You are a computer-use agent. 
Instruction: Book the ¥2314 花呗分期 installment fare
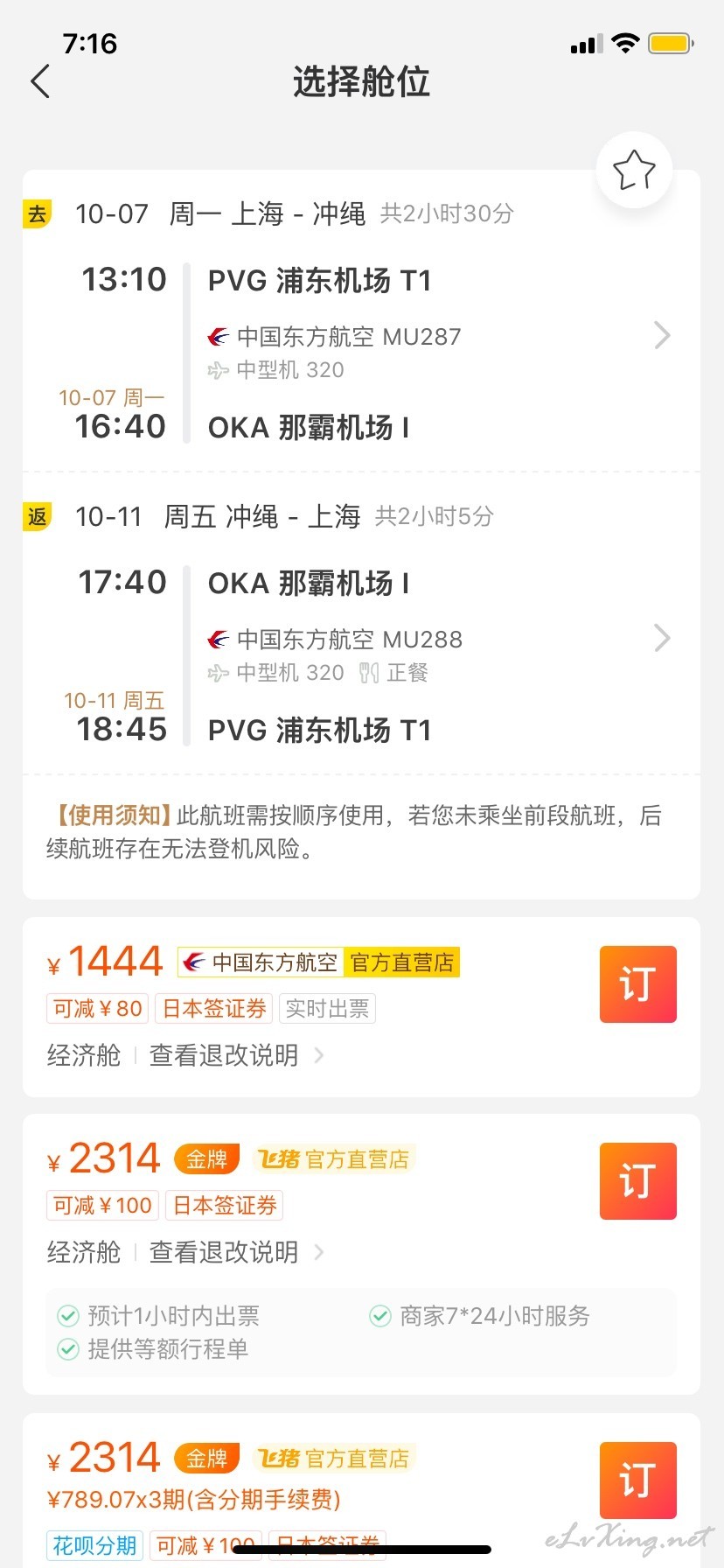(637, 1480)
